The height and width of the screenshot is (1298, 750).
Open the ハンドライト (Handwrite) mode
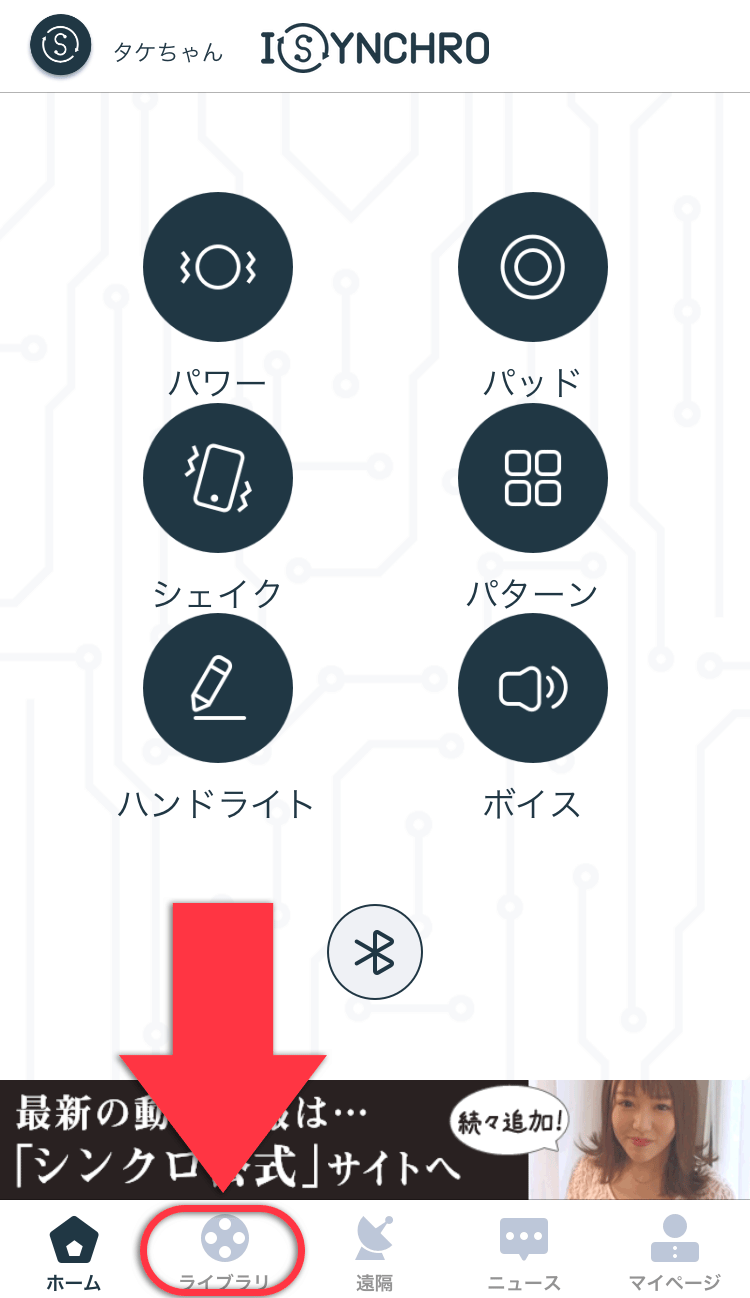click(x=218, y=687)
